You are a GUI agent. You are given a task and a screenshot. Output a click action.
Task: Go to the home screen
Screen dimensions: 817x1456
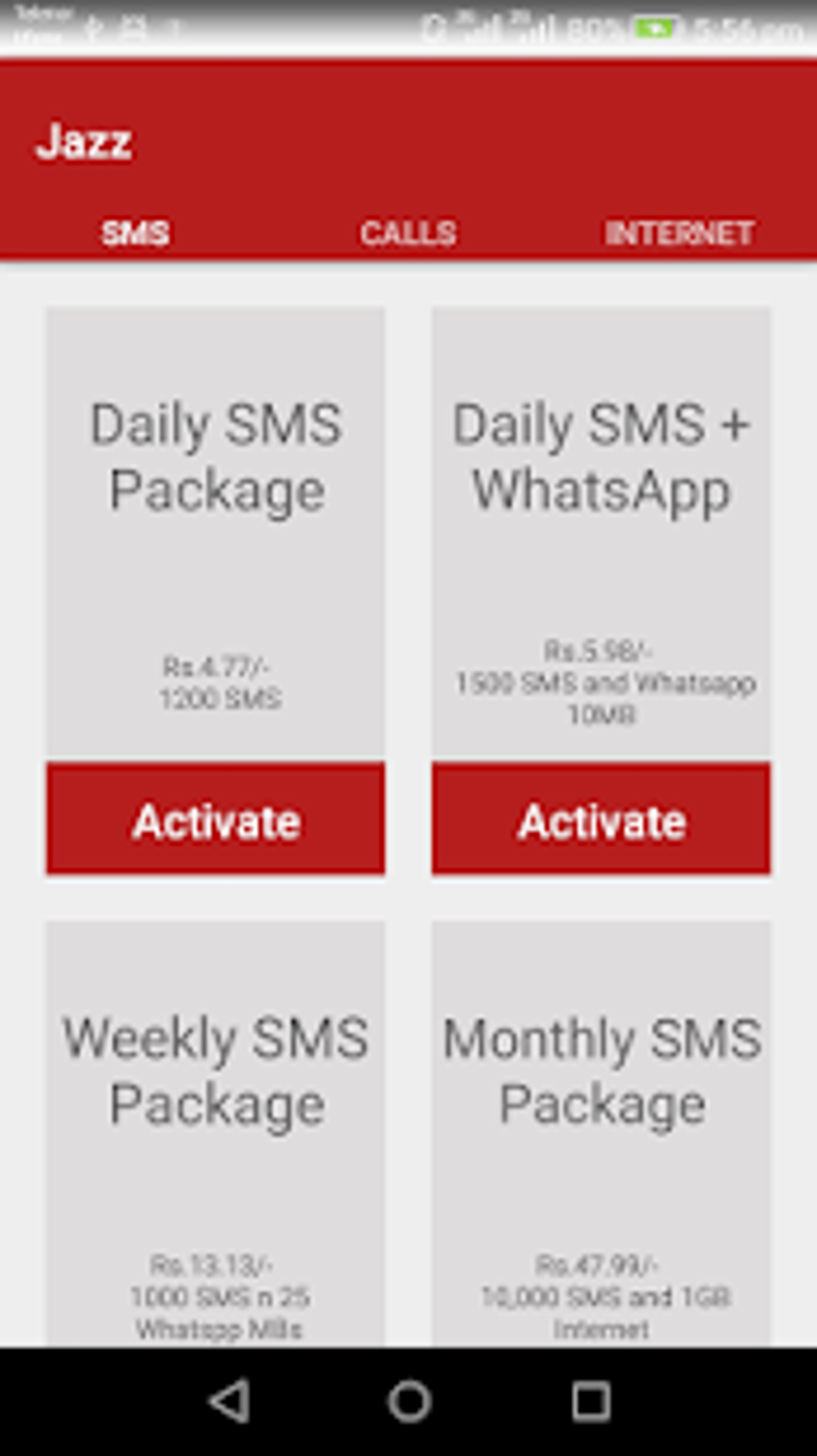[x=409, y=1402]
